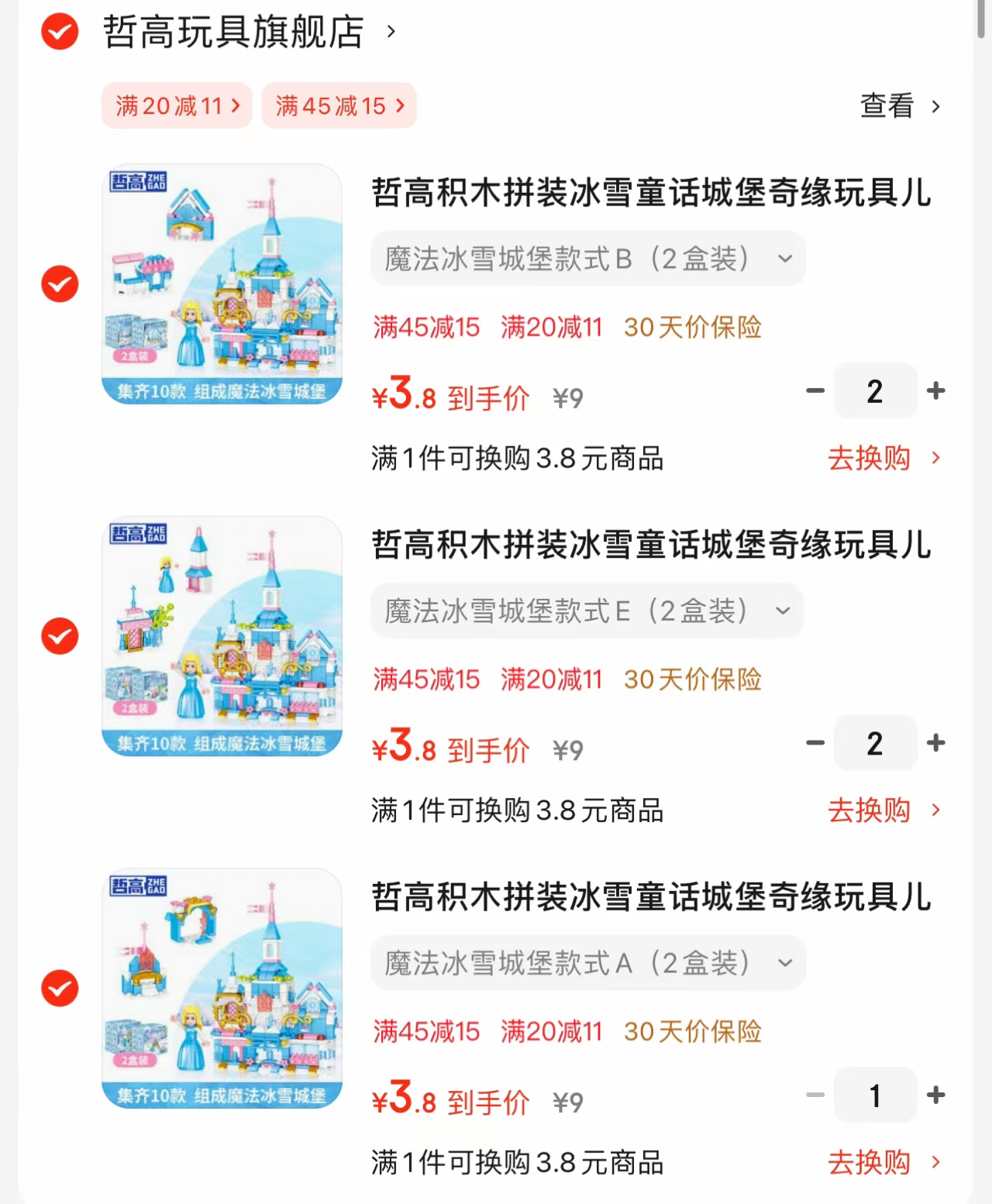Increase quantity of 款式B item
Screen dimensions: 992x1204
coord(935,390)
